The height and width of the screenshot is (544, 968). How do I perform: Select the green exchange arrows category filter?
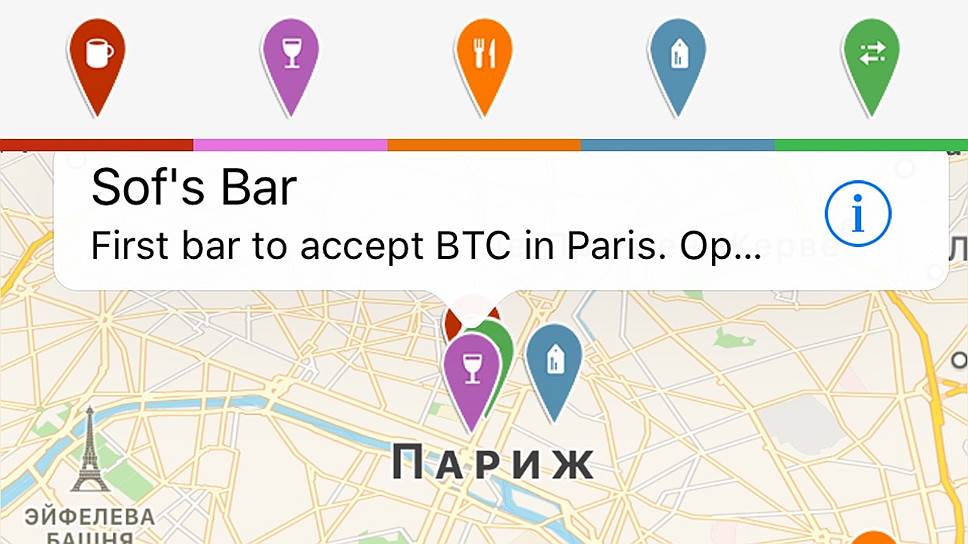pos(871,56)
